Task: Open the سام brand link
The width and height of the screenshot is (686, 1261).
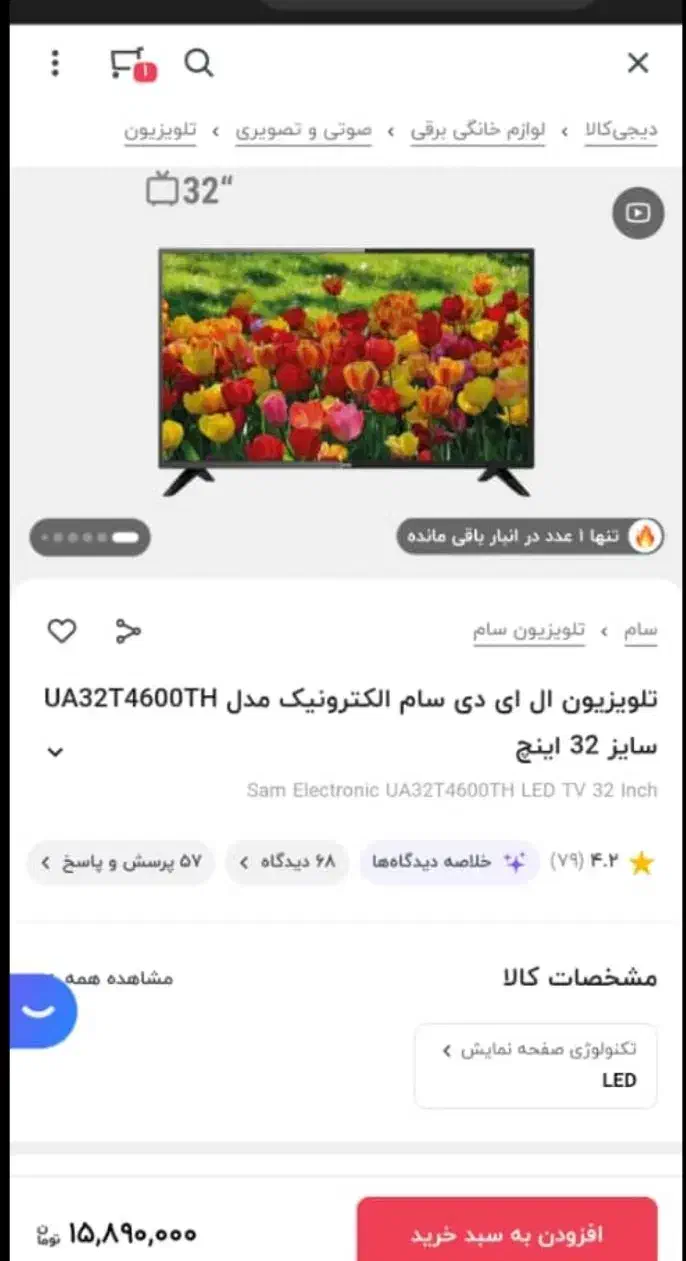Action: 641,631
